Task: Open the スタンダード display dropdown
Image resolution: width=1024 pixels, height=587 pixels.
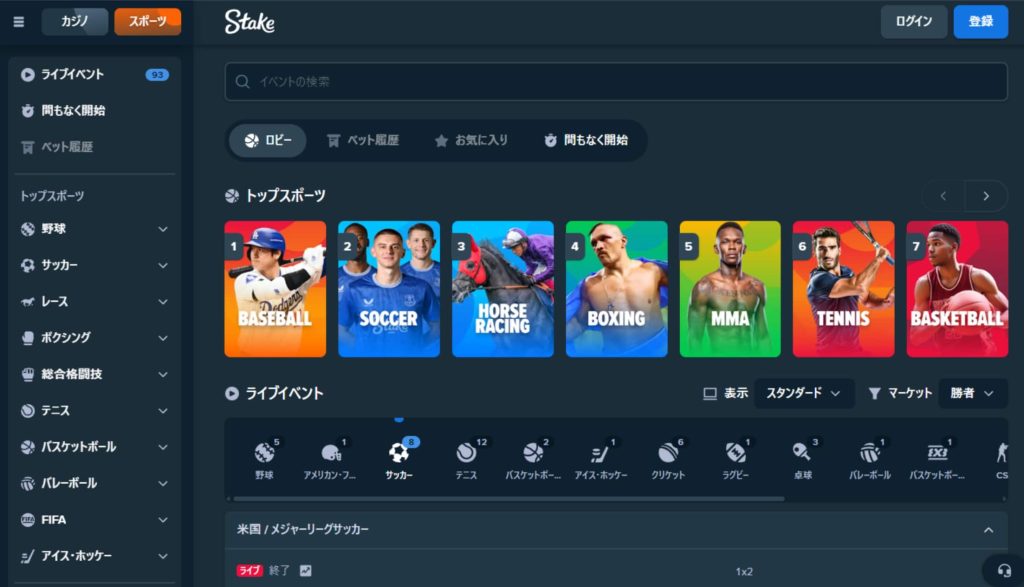Action: pyautogui.click(x=804, y=393)
